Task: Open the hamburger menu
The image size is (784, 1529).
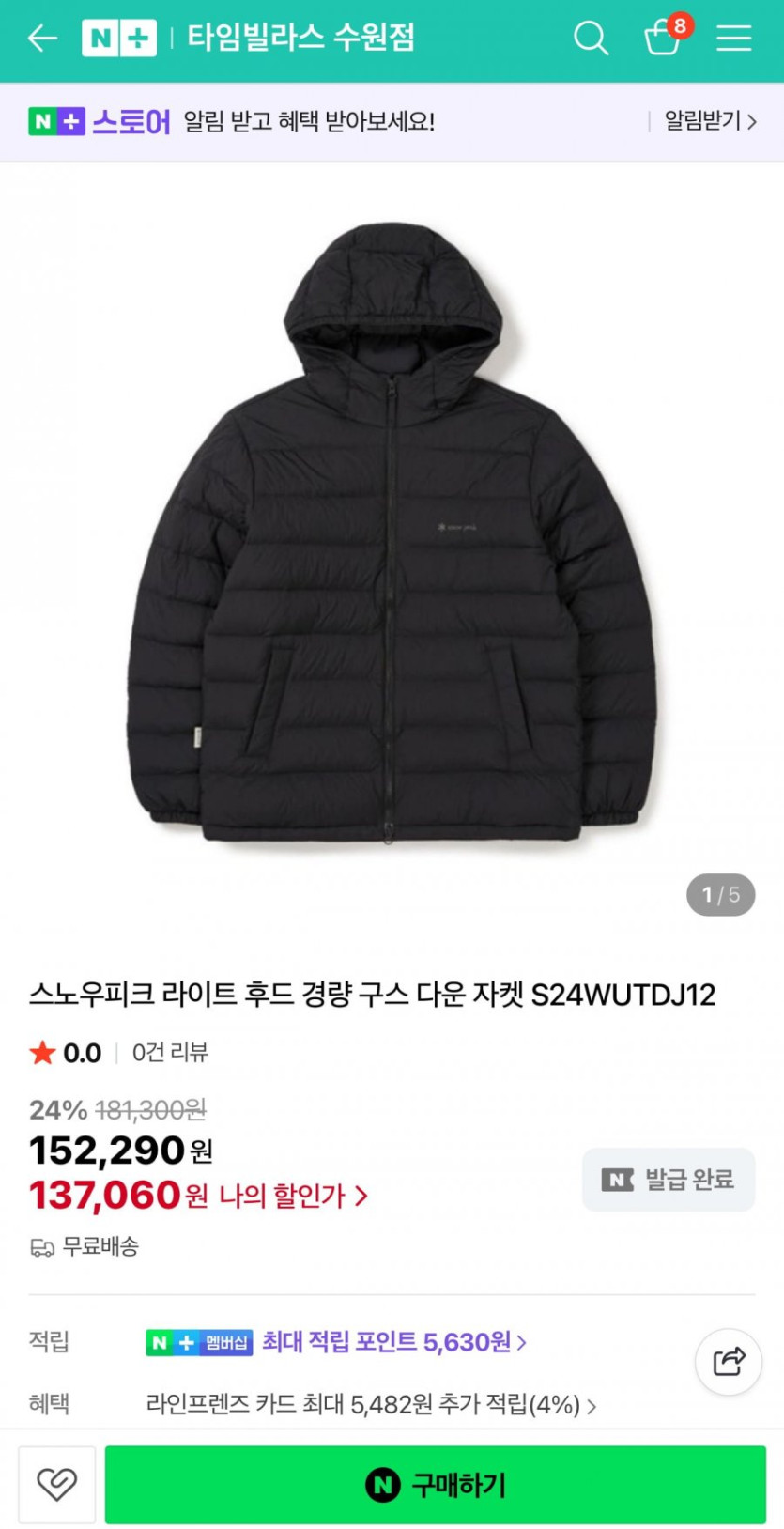Action: pyautogui.click(x=733, y=39)
